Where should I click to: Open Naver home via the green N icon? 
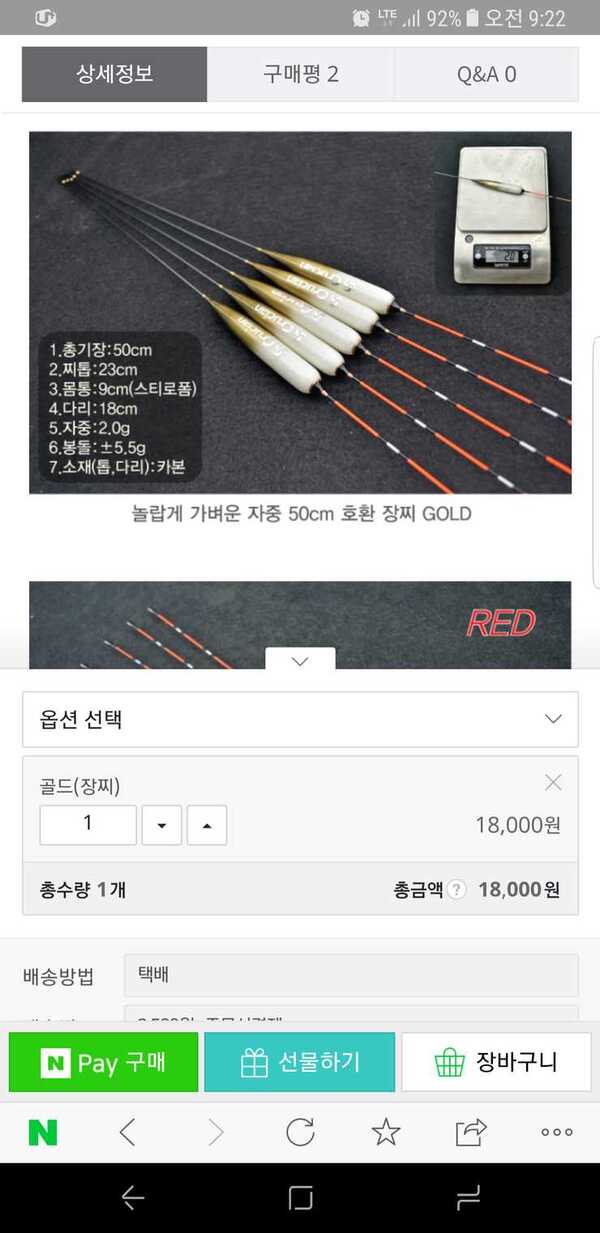click(43, 1132)
